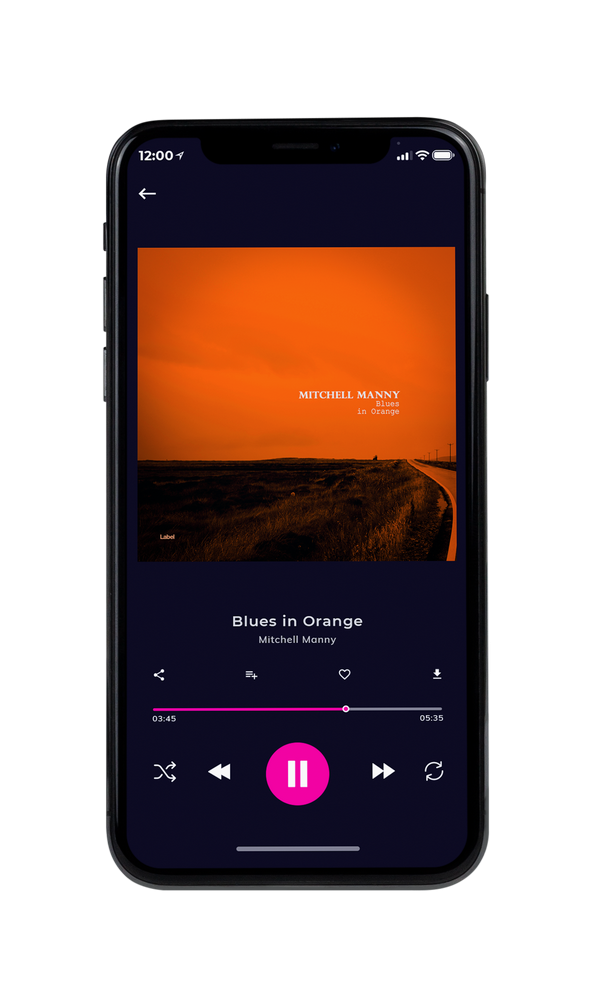Open the Blues in Orange album artwork
600x1000 pixels.
[296, 404]
